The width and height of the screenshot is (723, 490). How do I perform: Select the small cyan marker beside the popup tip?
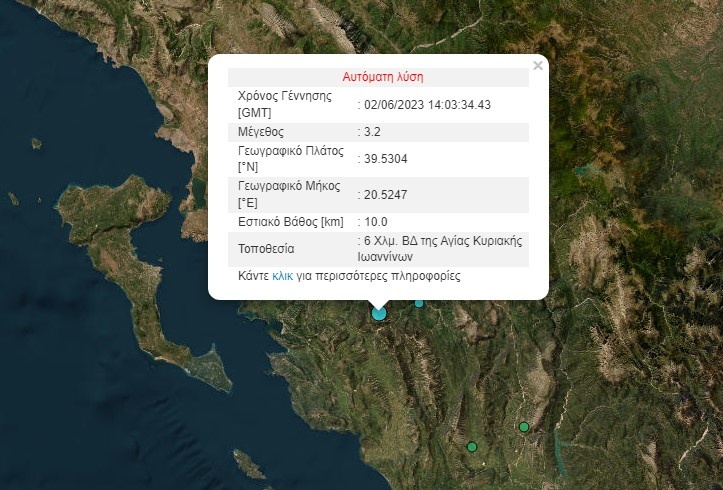point(419,302)
